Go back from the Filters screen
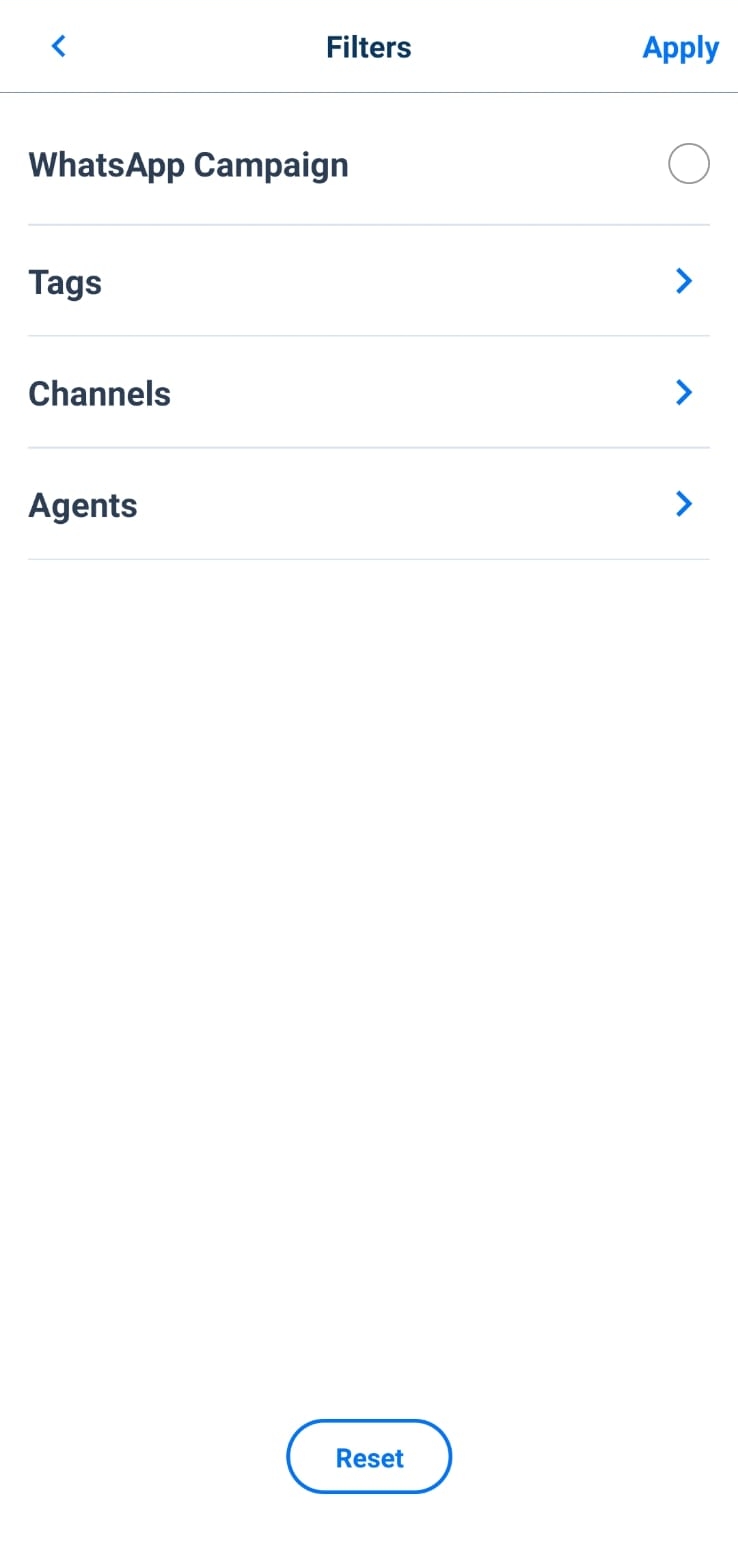 point(59,46)
